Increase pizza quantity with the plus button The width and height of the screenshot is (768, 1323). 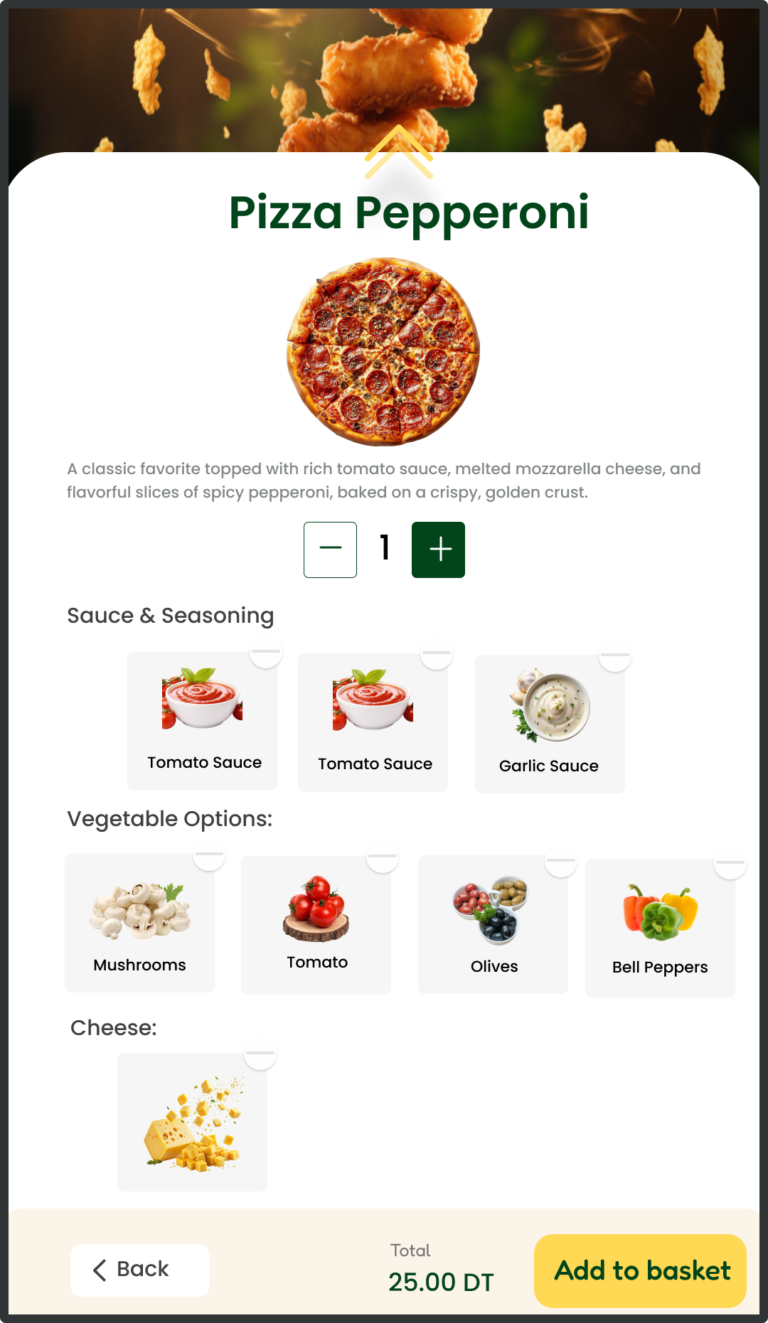[x=438, y=549]
